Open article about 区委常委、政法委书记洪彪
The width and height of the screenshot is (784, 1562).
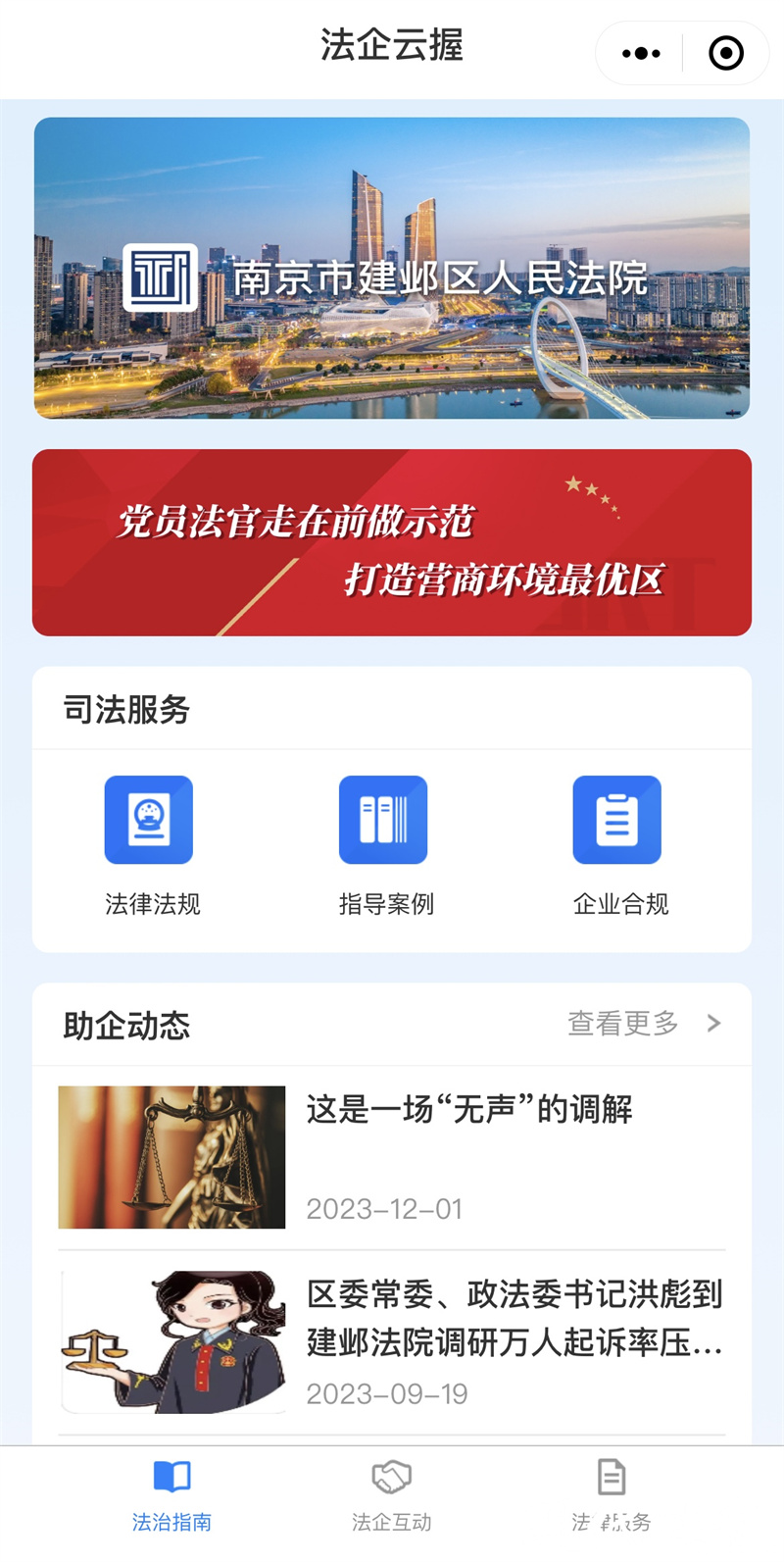(392, 1342)
